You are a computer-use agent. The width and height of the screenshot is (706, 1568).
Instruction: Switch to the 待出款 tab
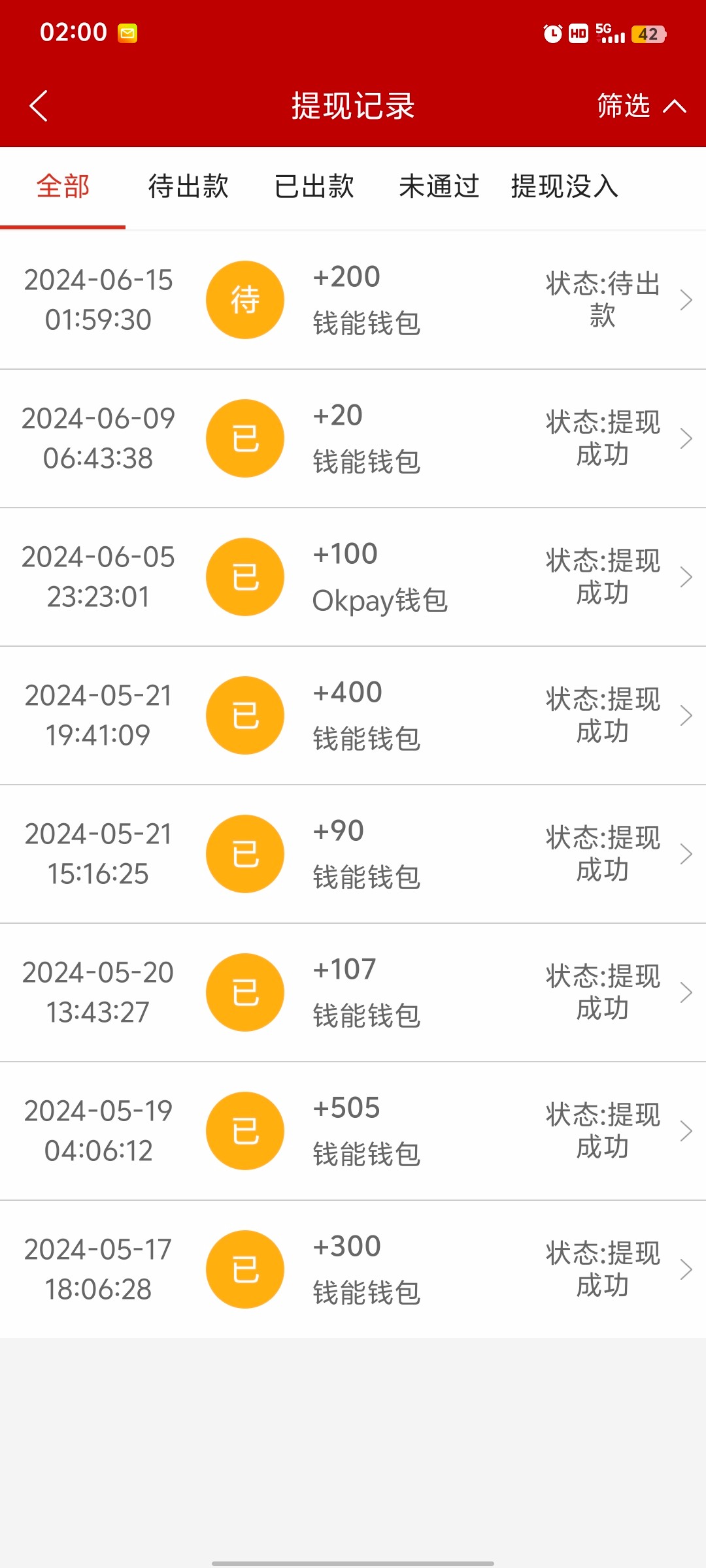tap(188, 187)
